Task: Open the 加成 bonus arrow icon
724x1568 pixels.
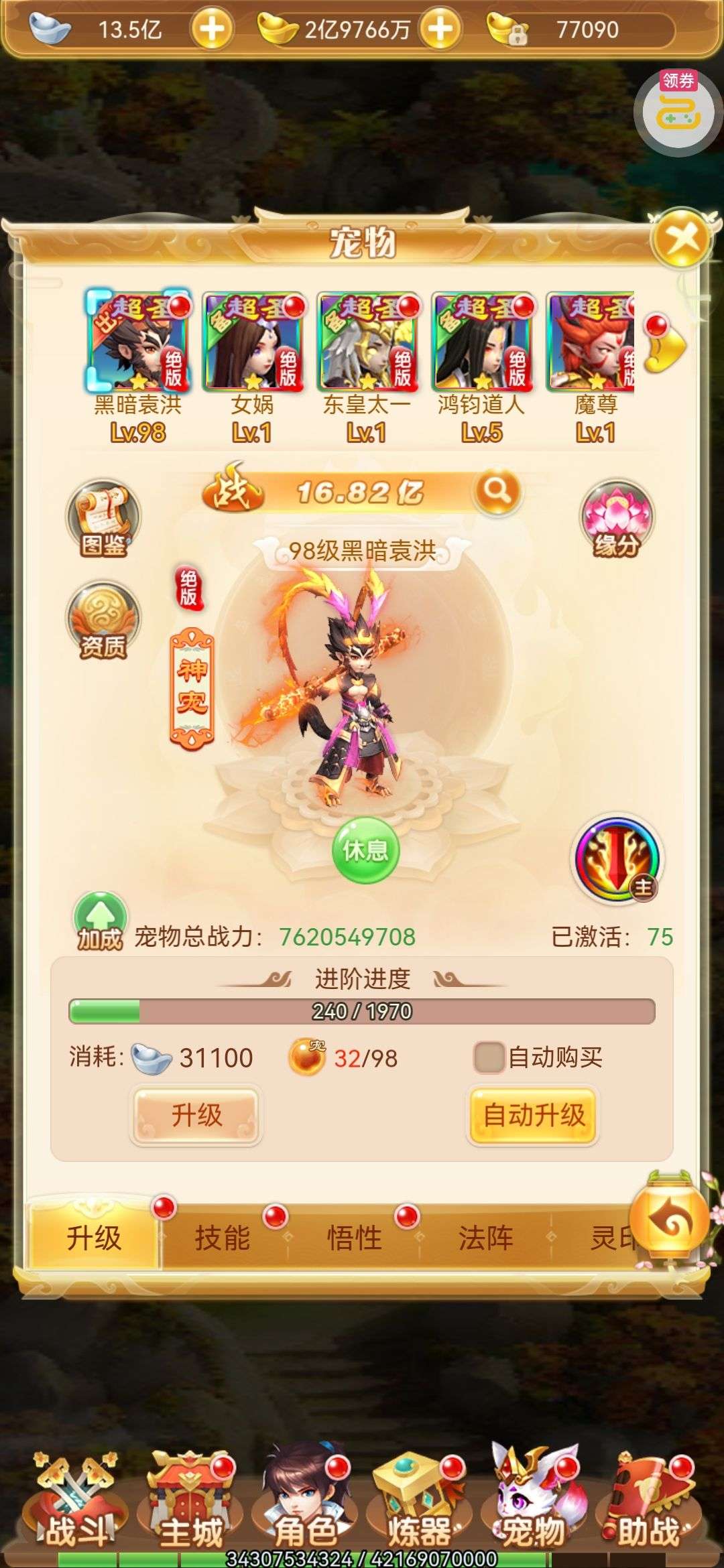Action: tap(101, 922)
